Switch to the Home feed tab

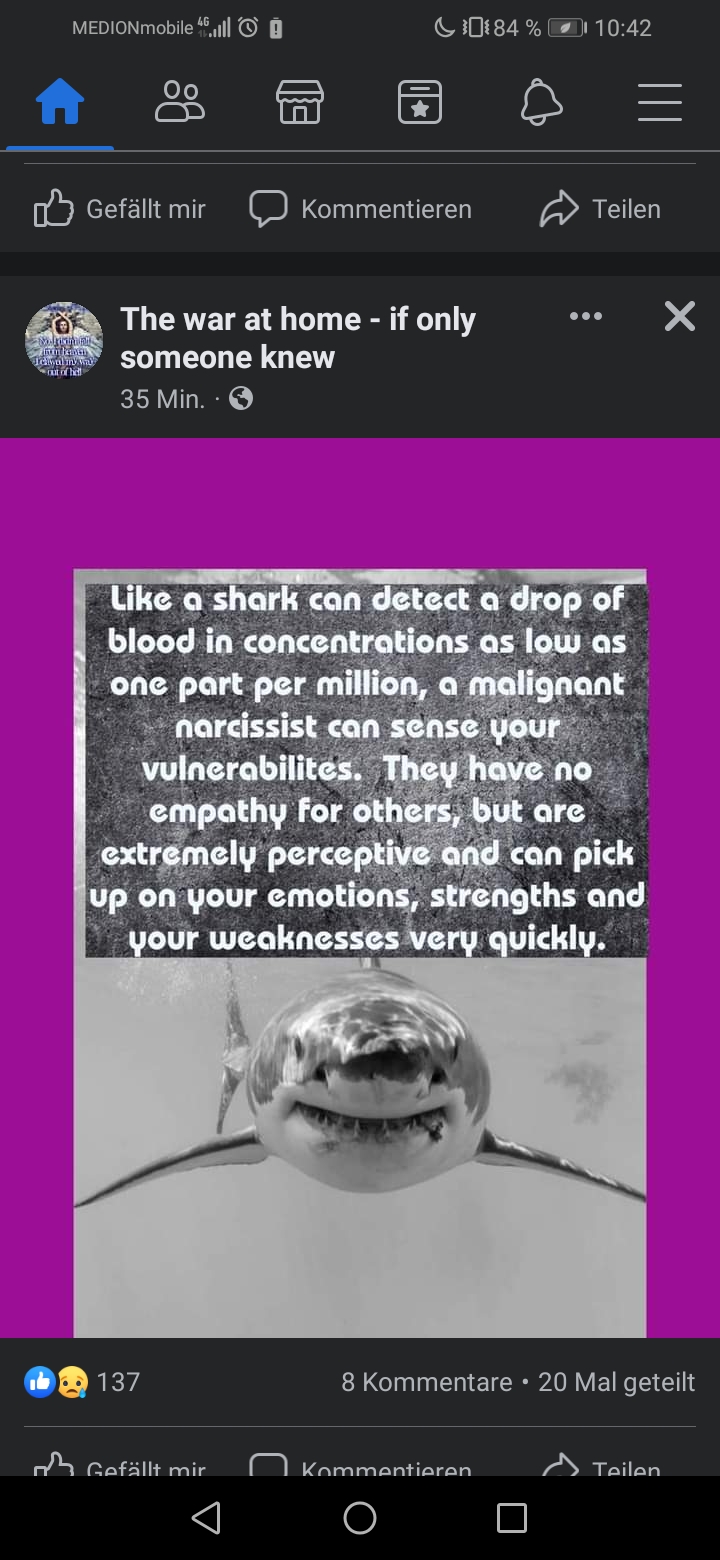tap(60, 102)
